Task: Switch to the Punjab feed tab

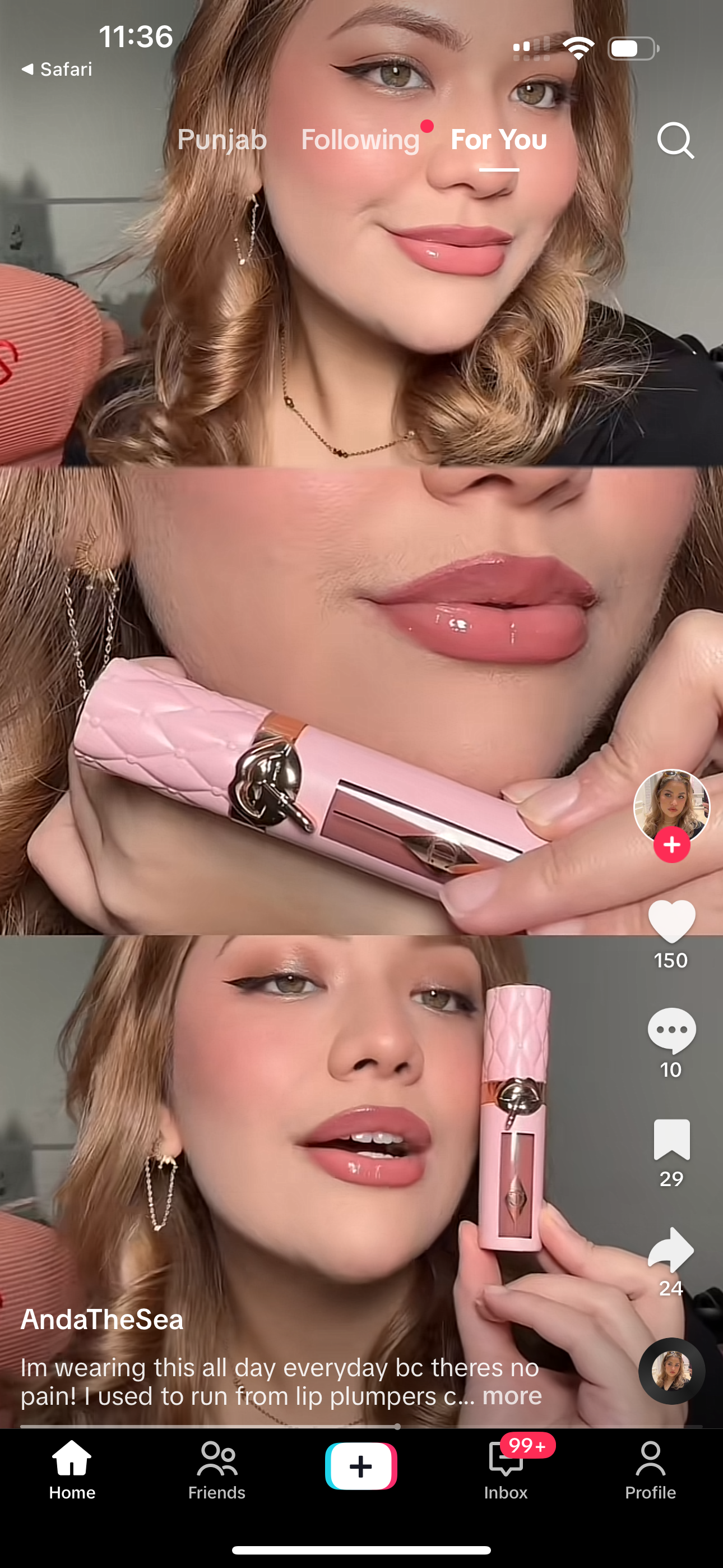Action: pos(221,140)
